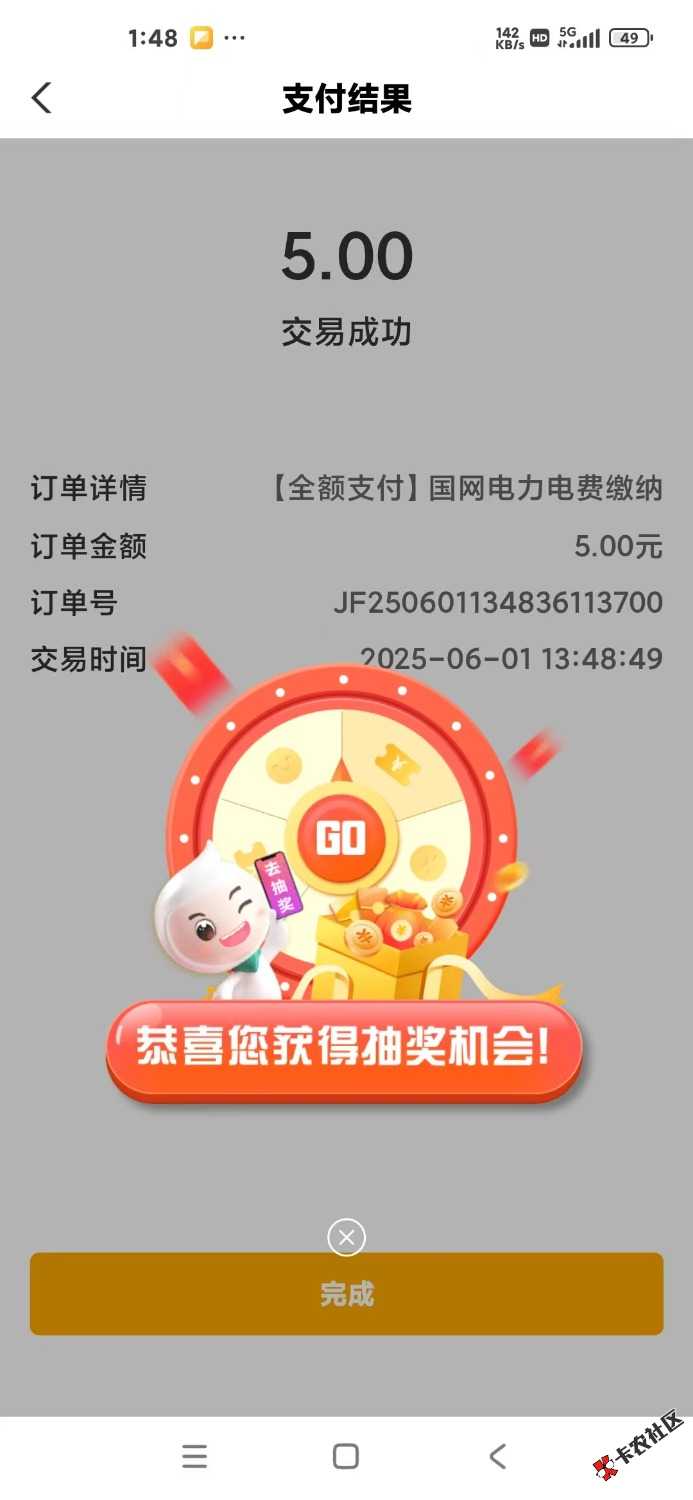The height and width of the screenshot is (1500, 693).
Task: Go to the home screen via the navigation bar
Action: [346, 1456]
